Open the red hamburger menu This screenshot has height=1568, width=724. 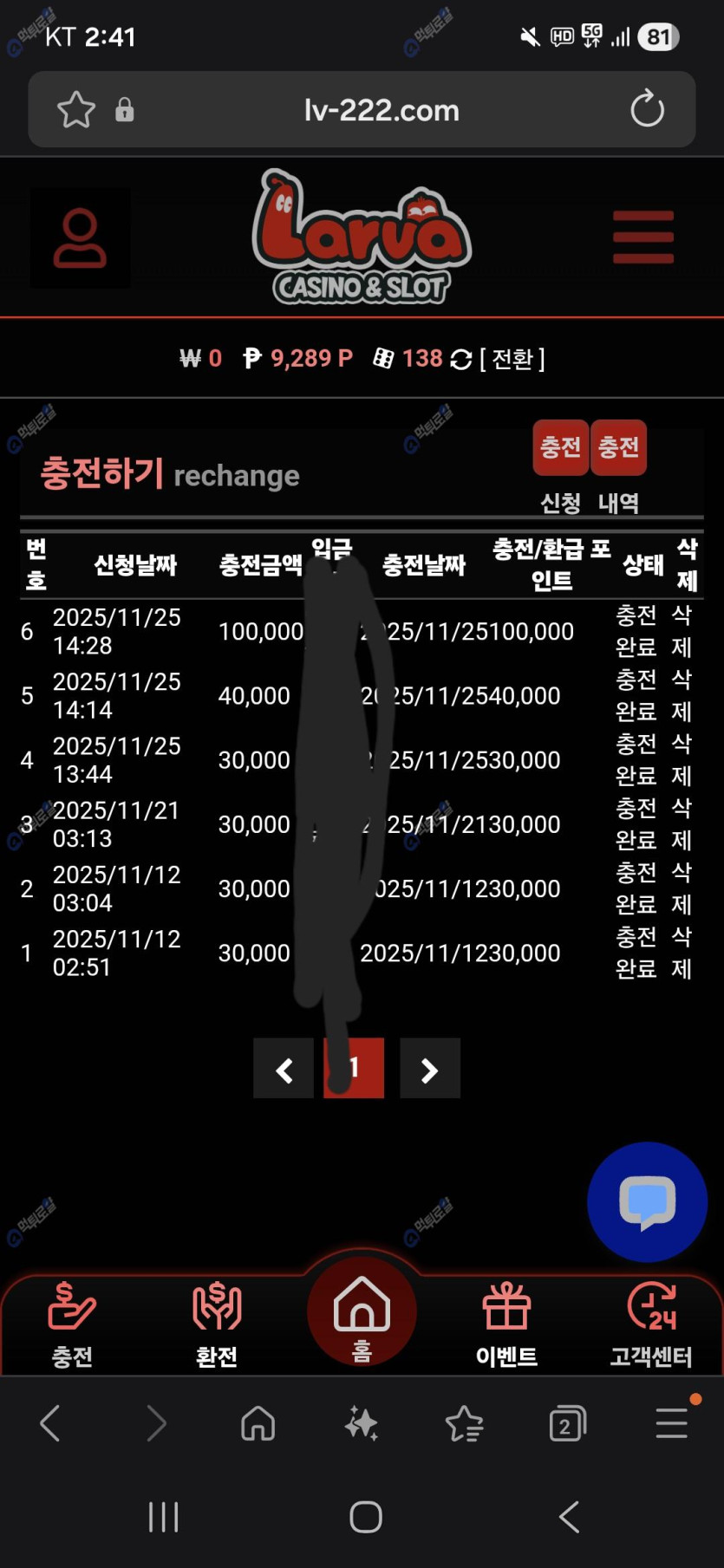coord(642,237)
